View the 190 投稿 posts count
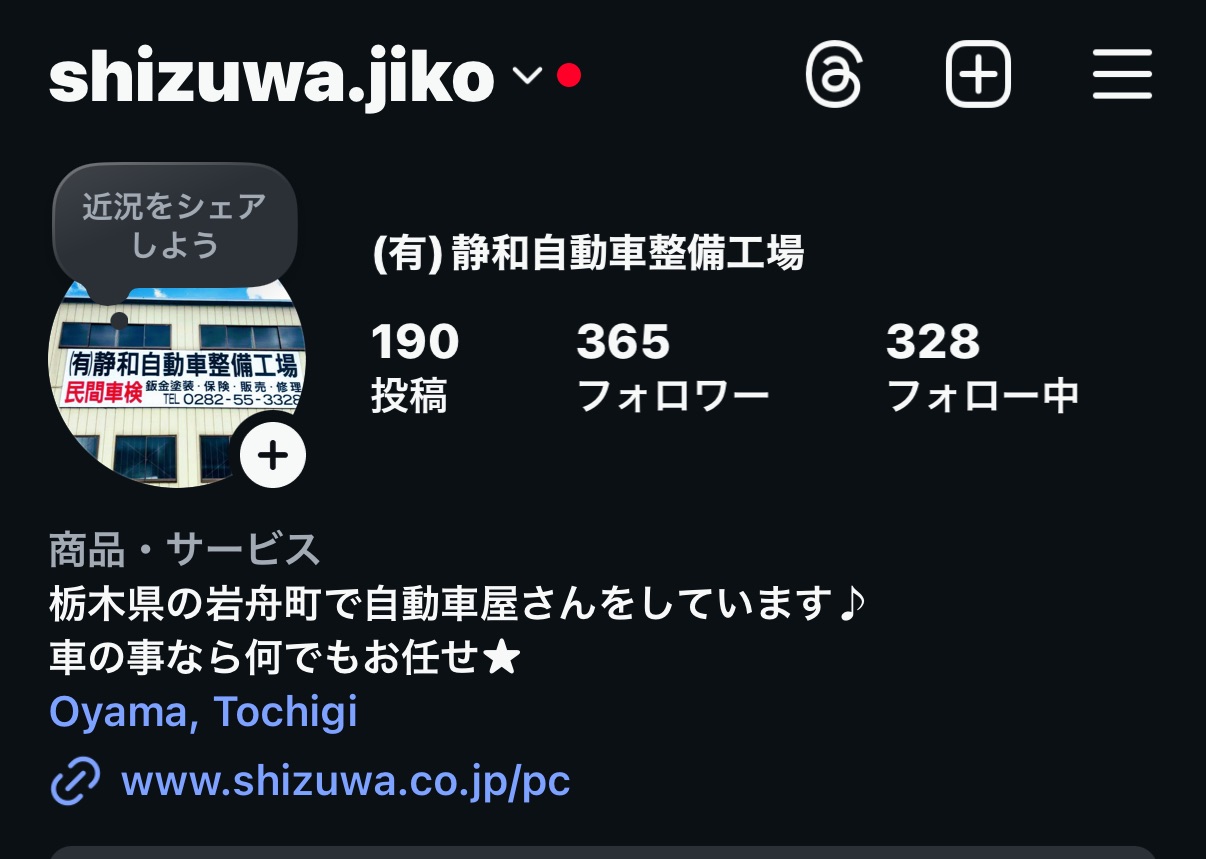This screenshot has height=859, width=1206. 414,367
